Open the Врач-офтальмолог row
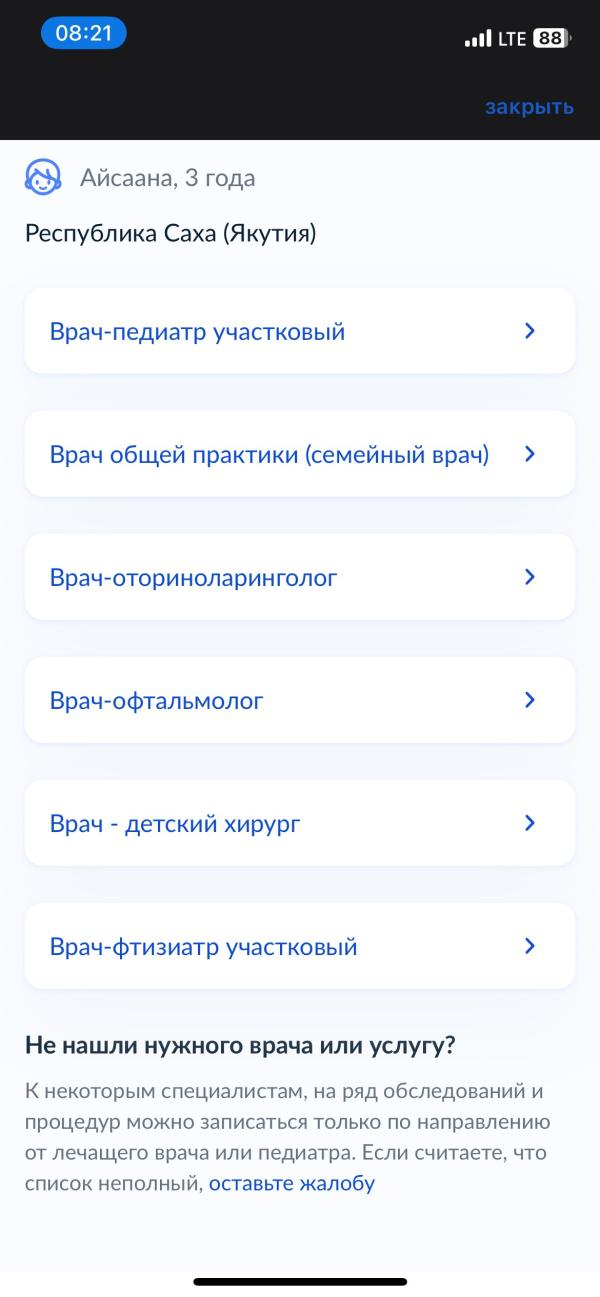 tap(299, 701)
